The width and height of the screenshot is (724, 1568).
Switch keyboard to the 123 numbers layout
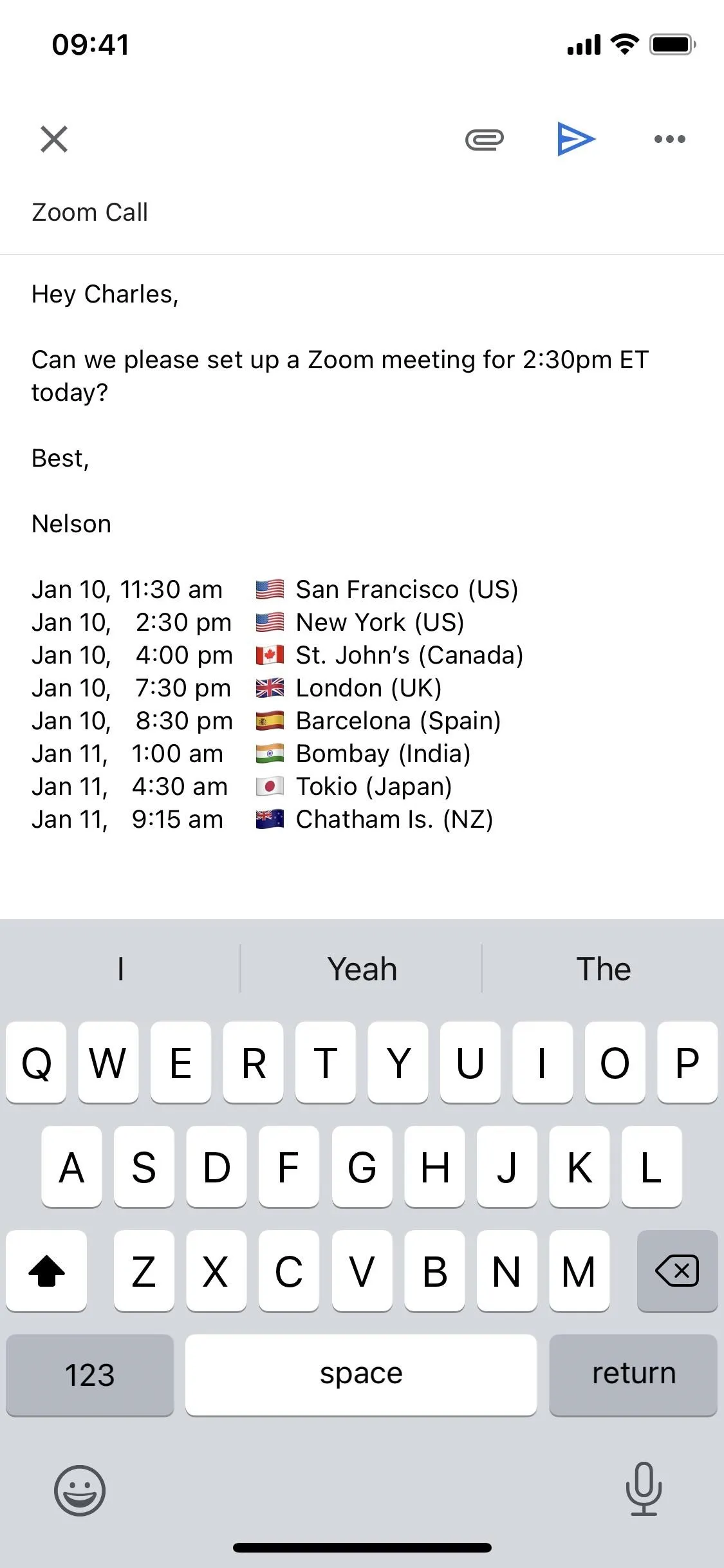click(x=89, y=1375)
